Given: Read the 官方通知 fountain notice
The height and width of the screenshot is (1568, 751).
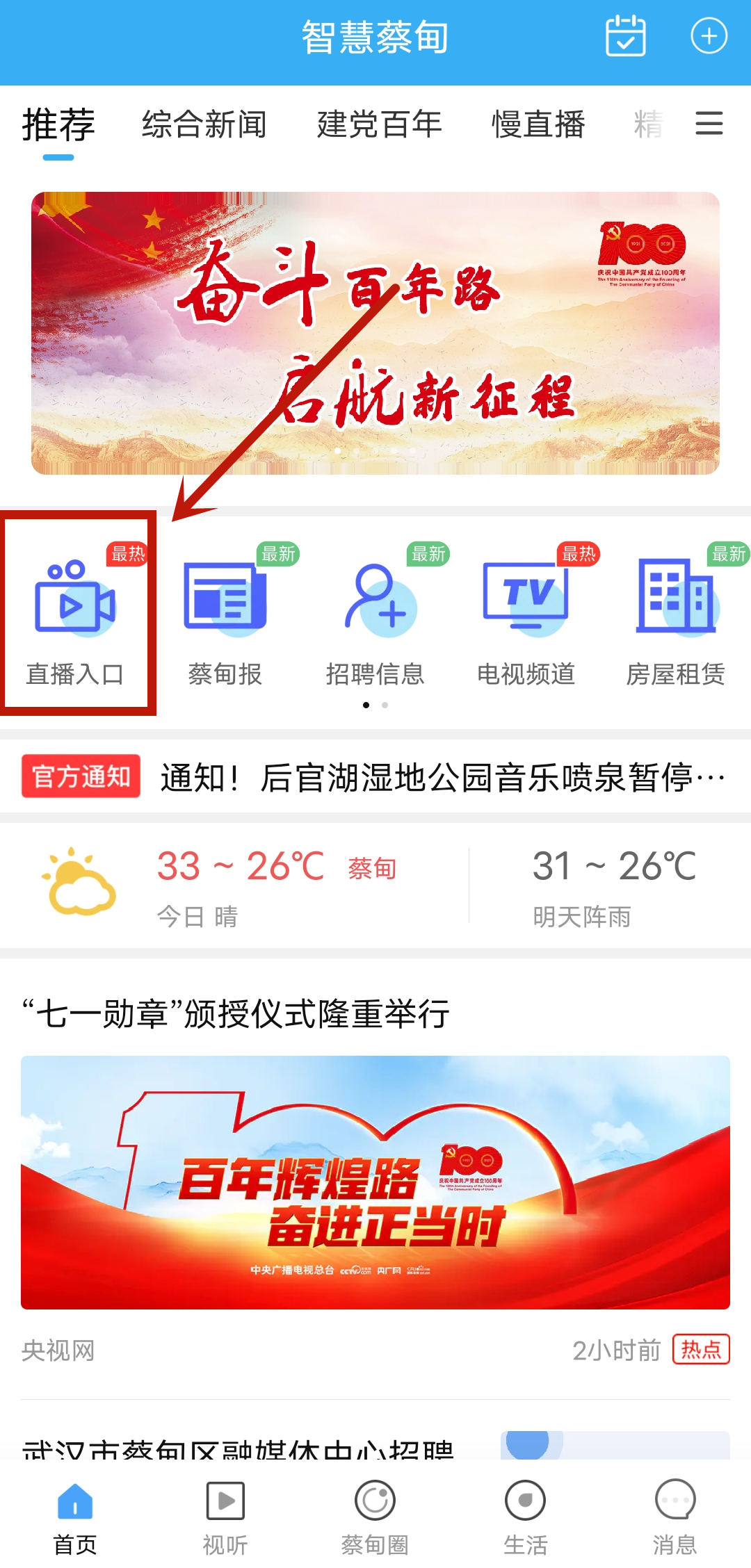Looking at the screenshot, I should [x=442, y=777].
